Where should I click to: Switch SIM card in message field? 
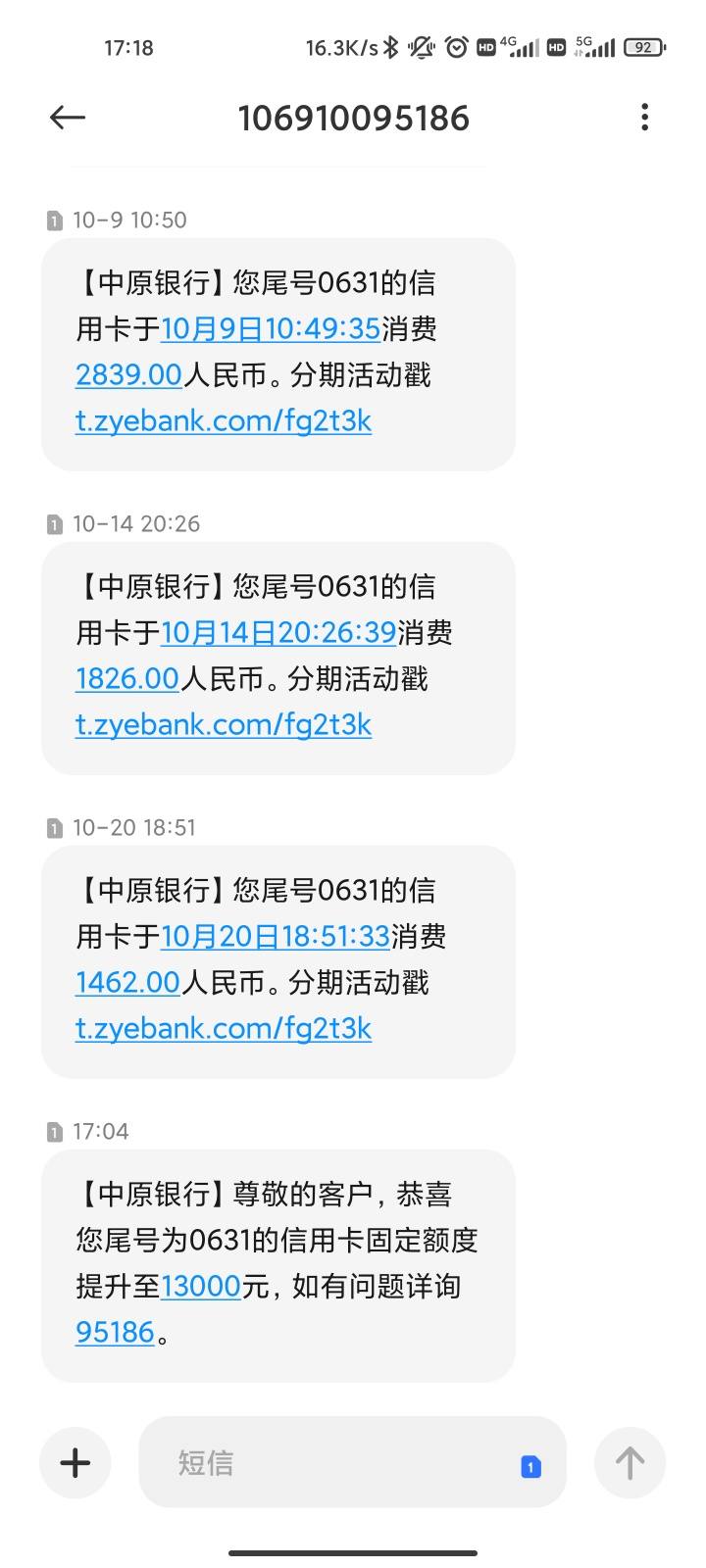coord(530,1466)
